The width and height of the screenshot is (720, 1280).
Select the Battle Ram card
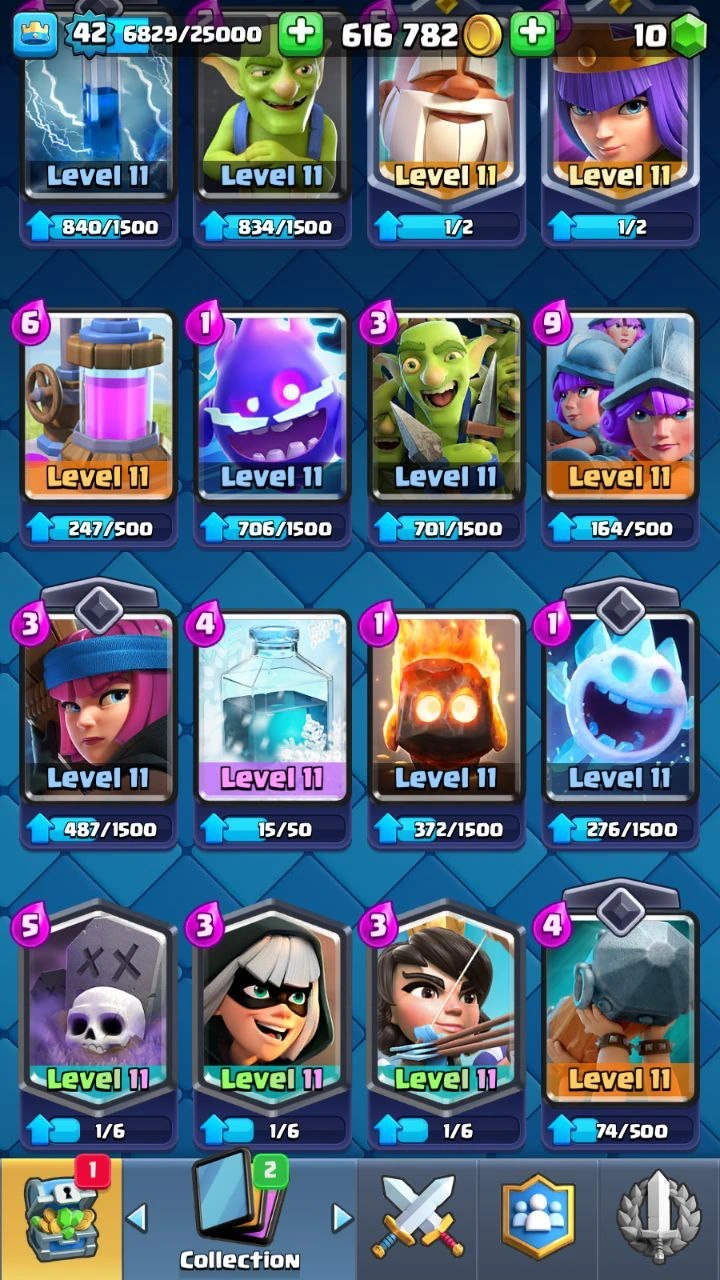pos(620,1010)
